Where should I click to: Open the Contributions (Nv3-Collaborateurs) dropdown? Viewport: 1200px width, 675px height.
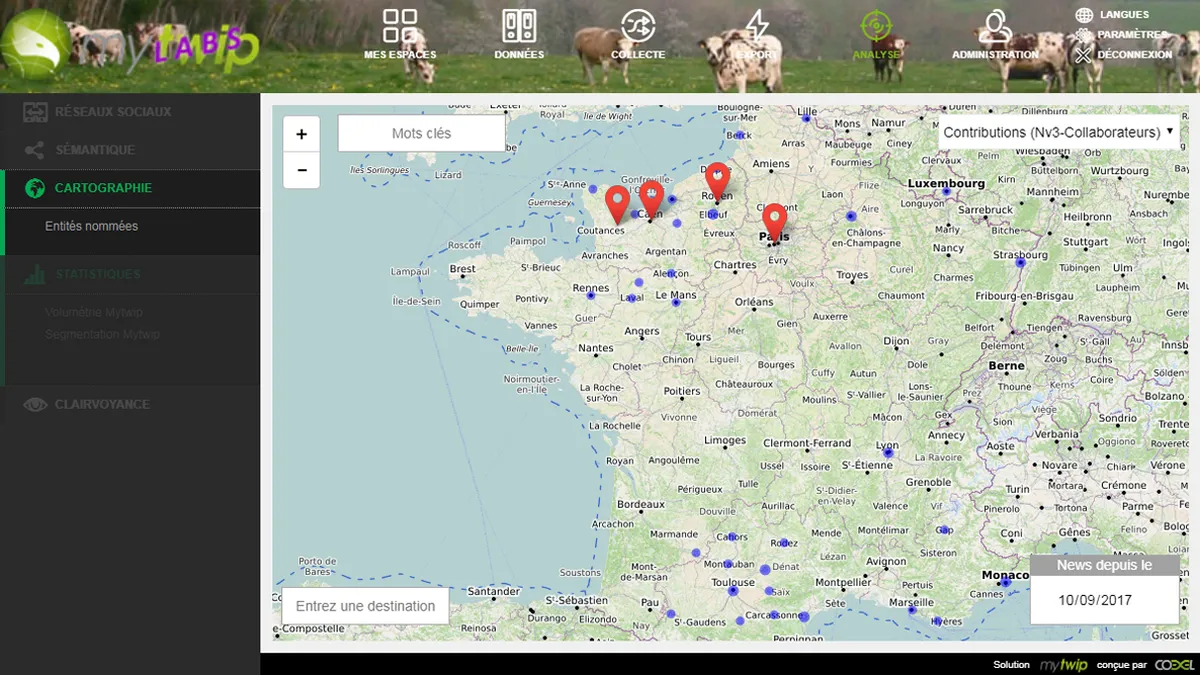1058,132
